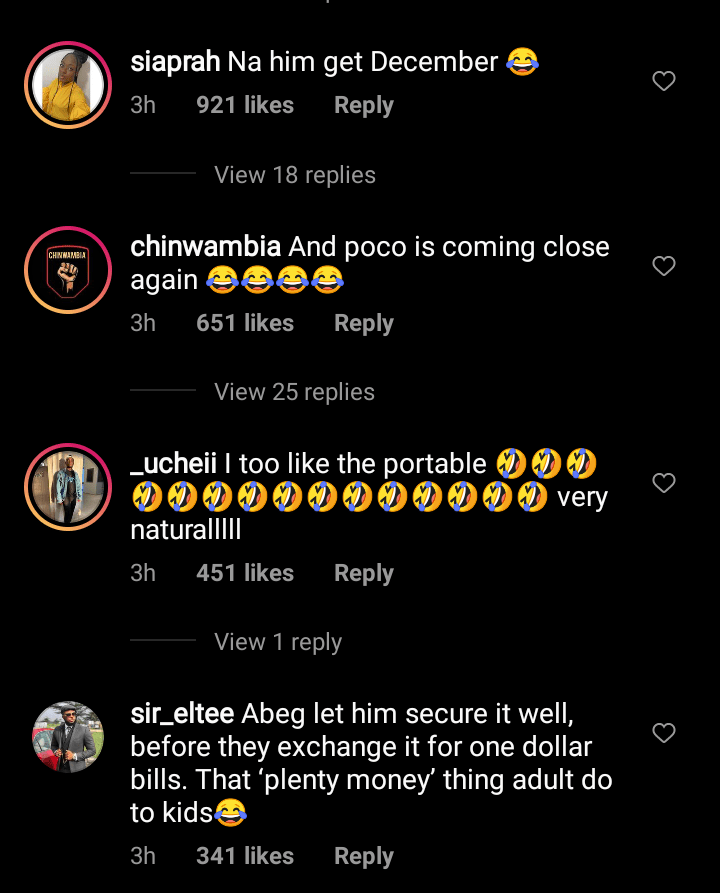720x893 pixels.
Task: Like siaprah's comment
Action: (664, 82)
